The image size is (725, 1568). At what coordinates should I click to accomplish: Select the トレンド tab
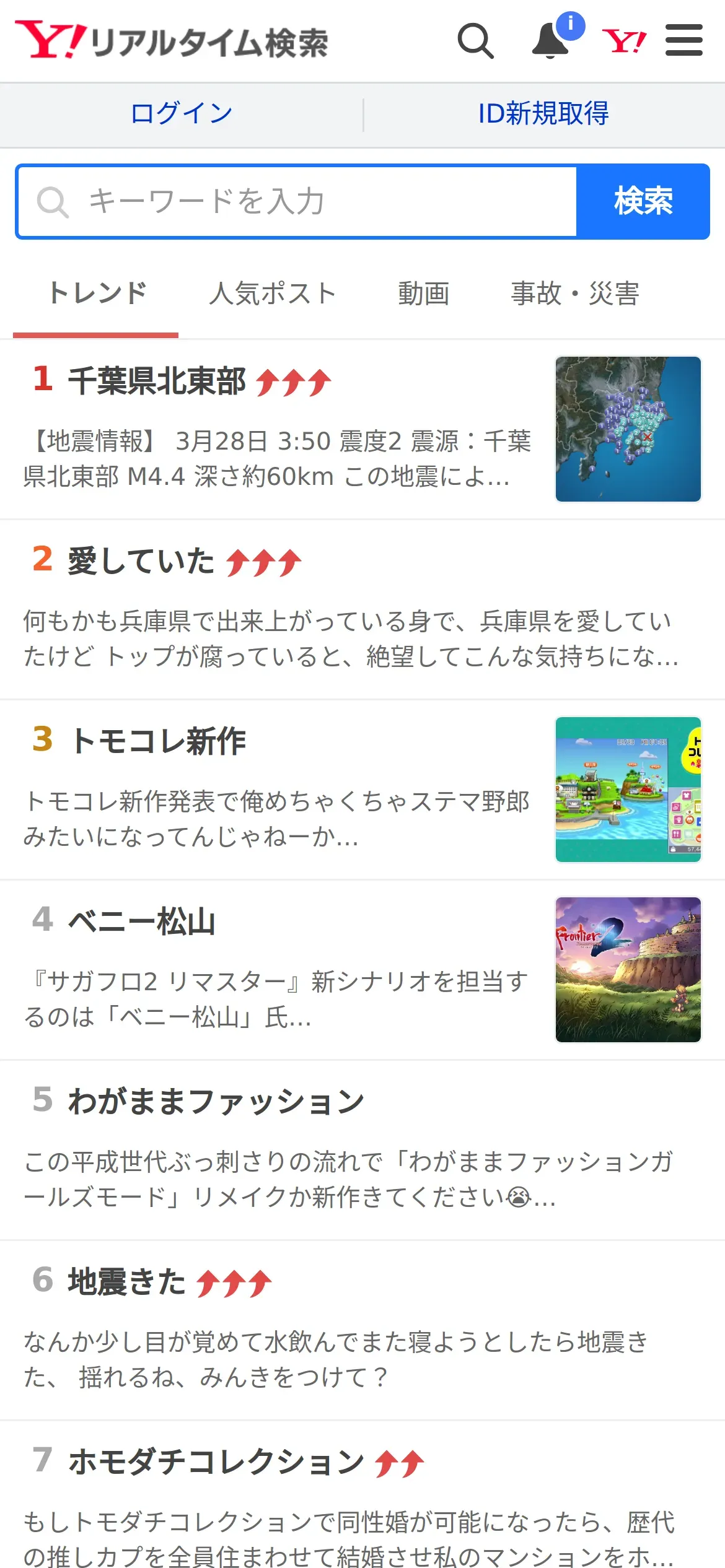97,294
